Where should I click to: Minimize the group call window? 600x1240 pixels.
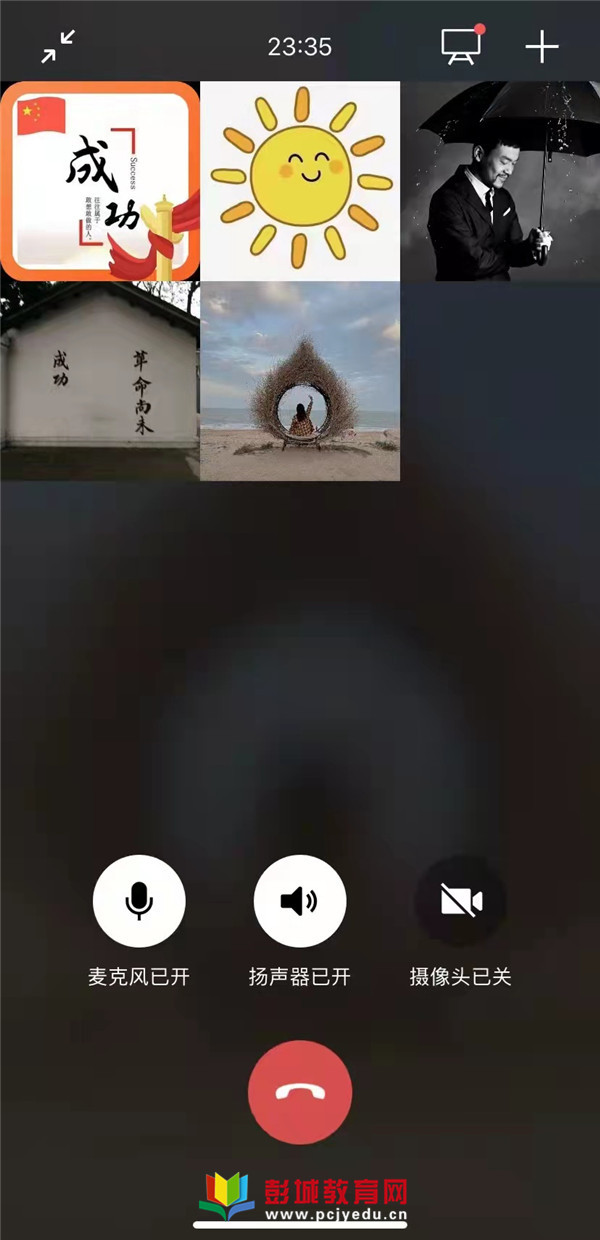59,46
